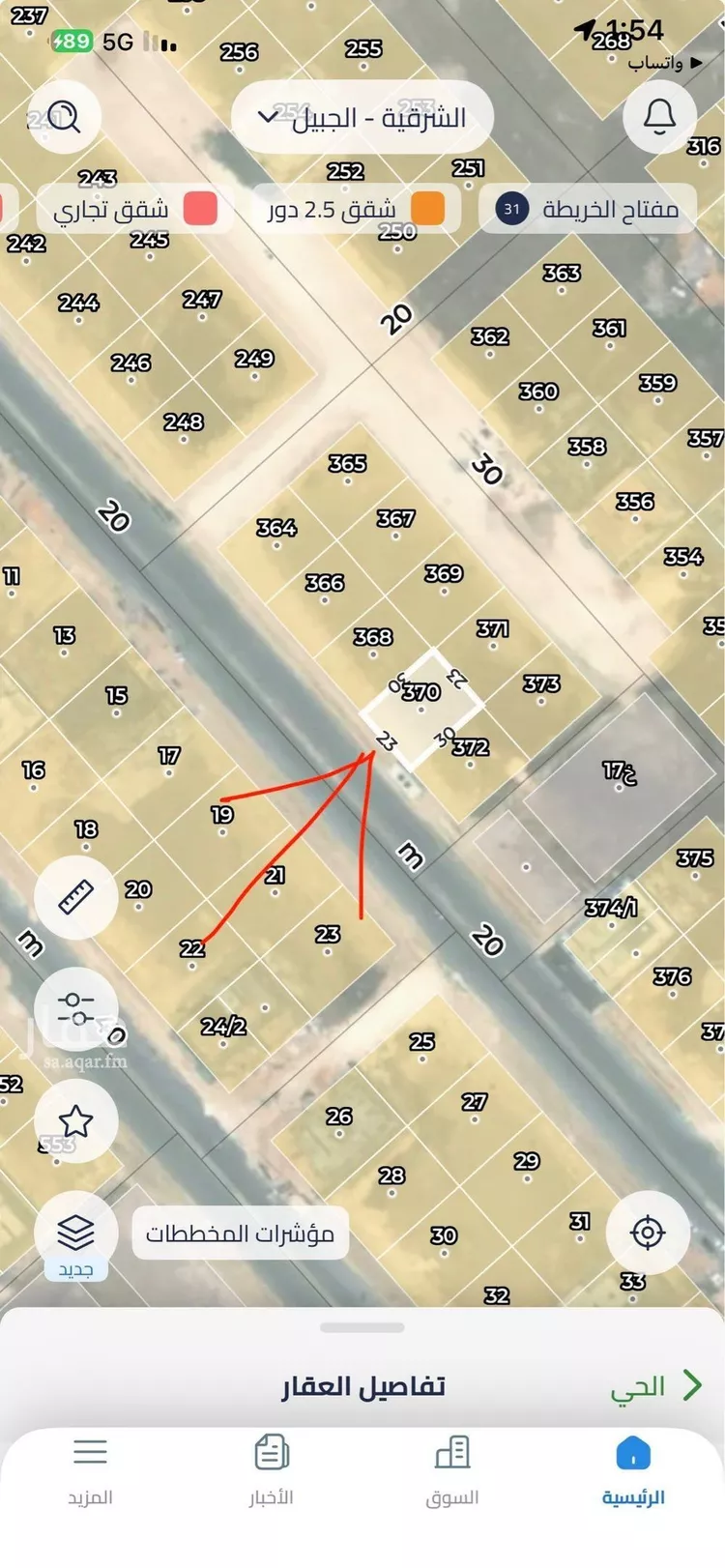Open مؤشرات المخططات indicators
Viewport: 725px width, 1568px height.
click(240, 1234)
